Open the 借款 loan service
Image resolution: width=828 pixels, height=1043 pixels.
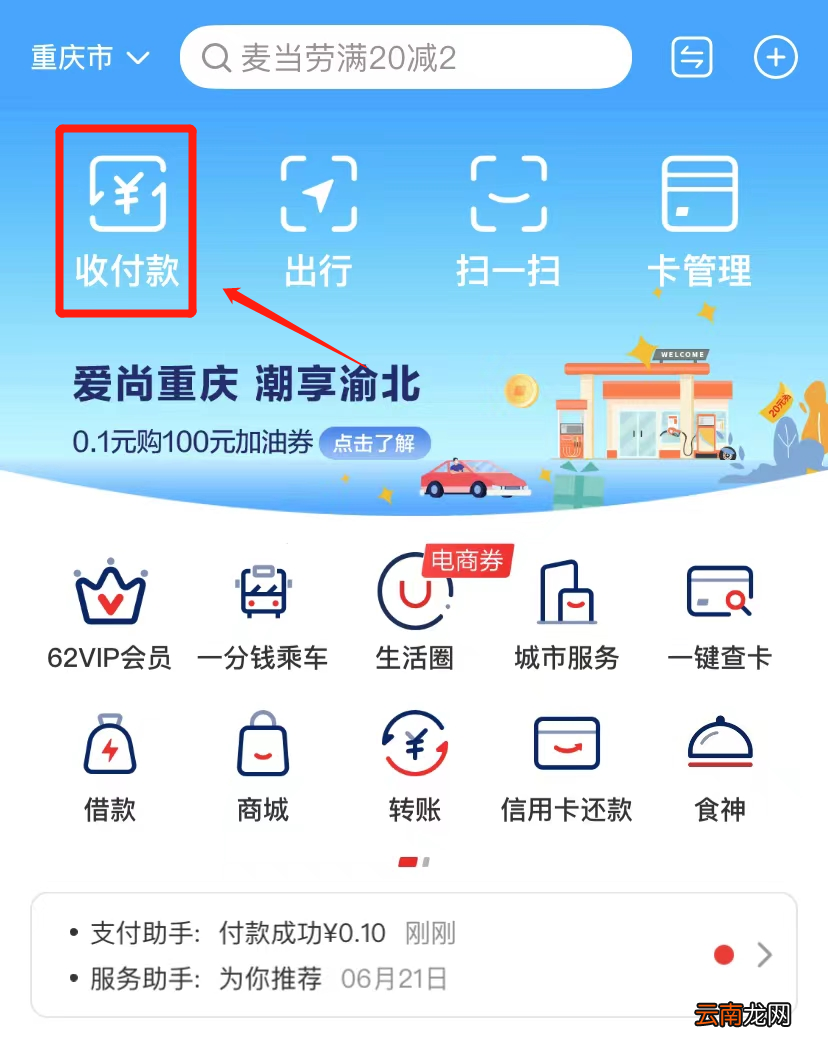110,765
